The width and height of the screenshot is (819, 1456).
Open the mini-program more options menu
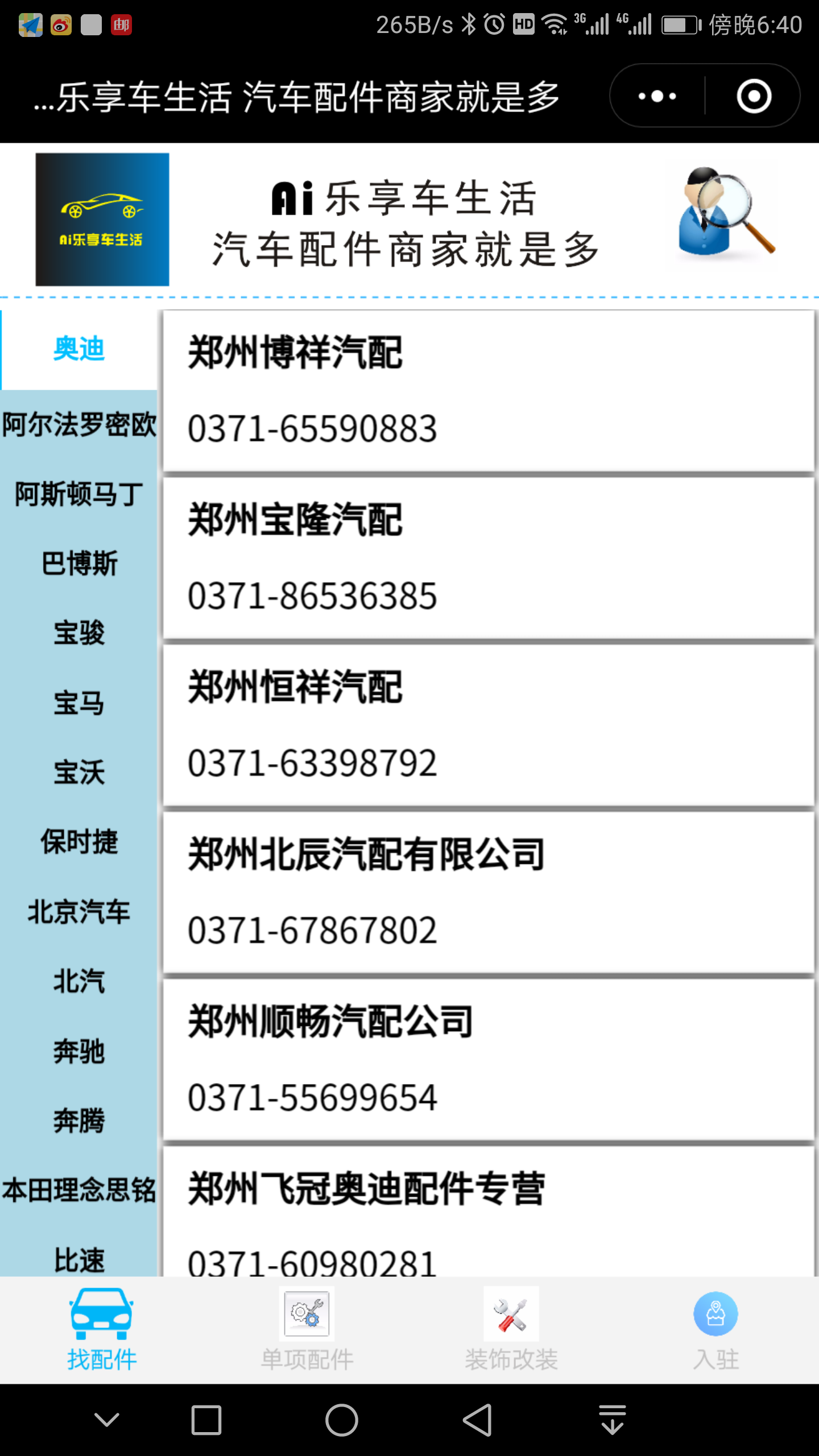655,95
